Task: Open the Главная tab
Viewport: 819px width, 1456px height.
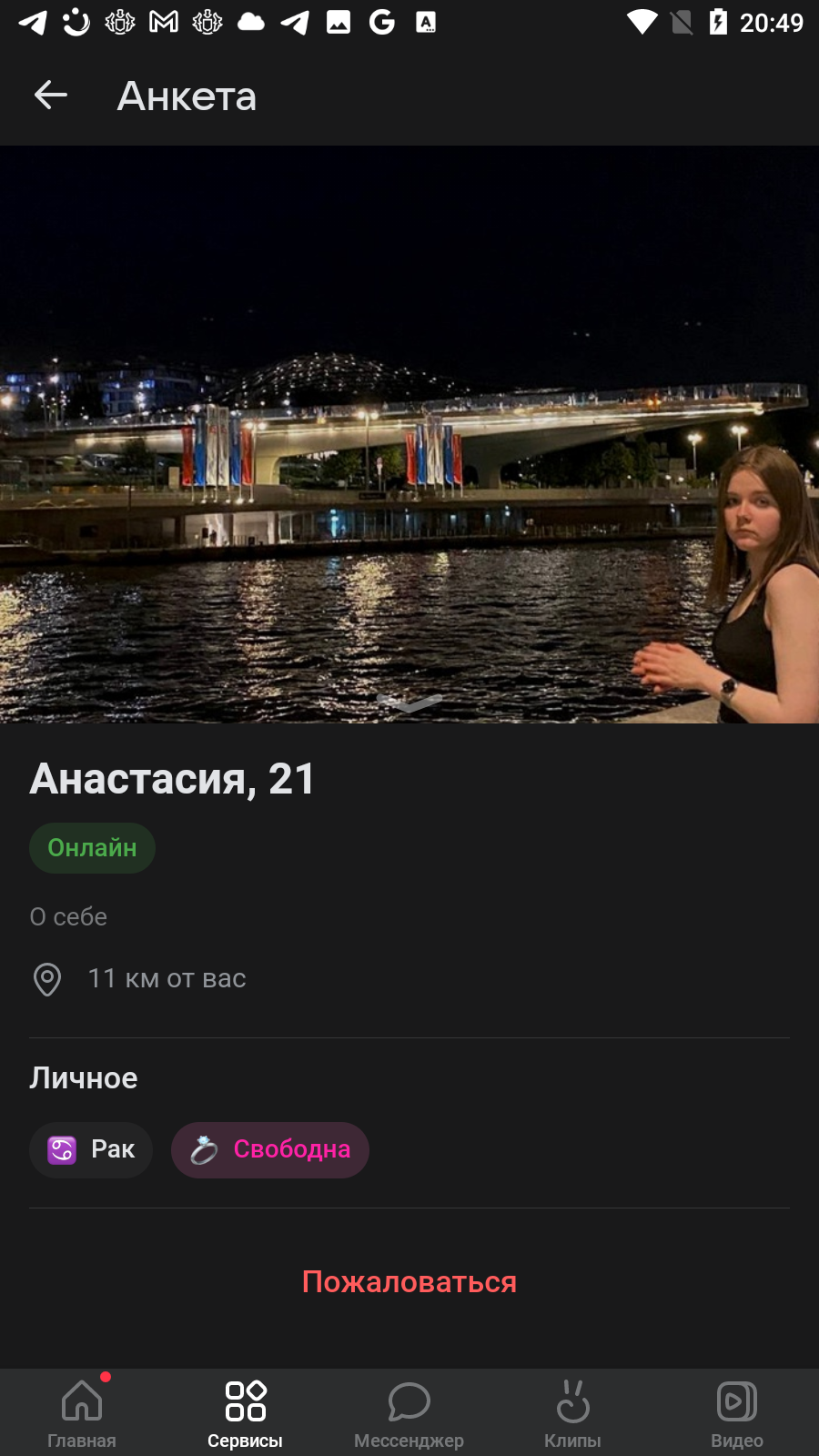Action: [x=82, y=1413]
